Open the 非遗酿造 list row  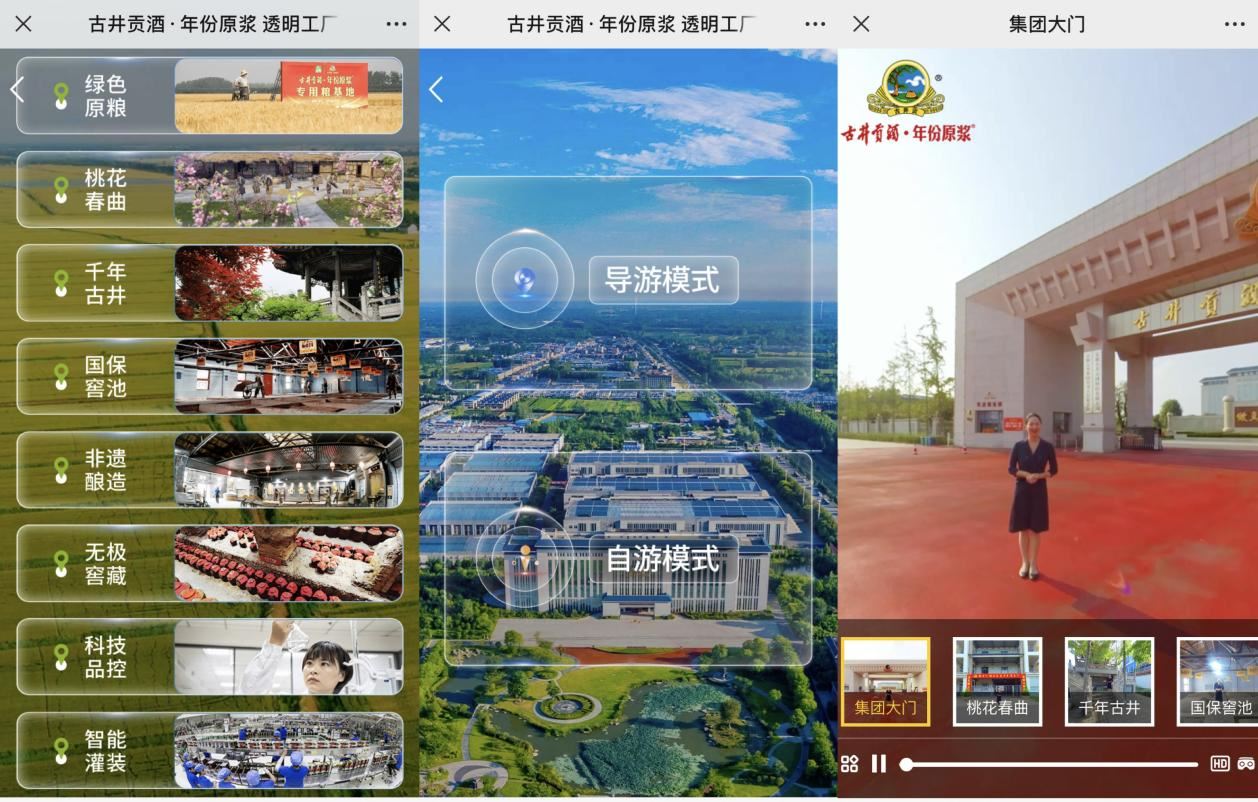tap(209, 470)
